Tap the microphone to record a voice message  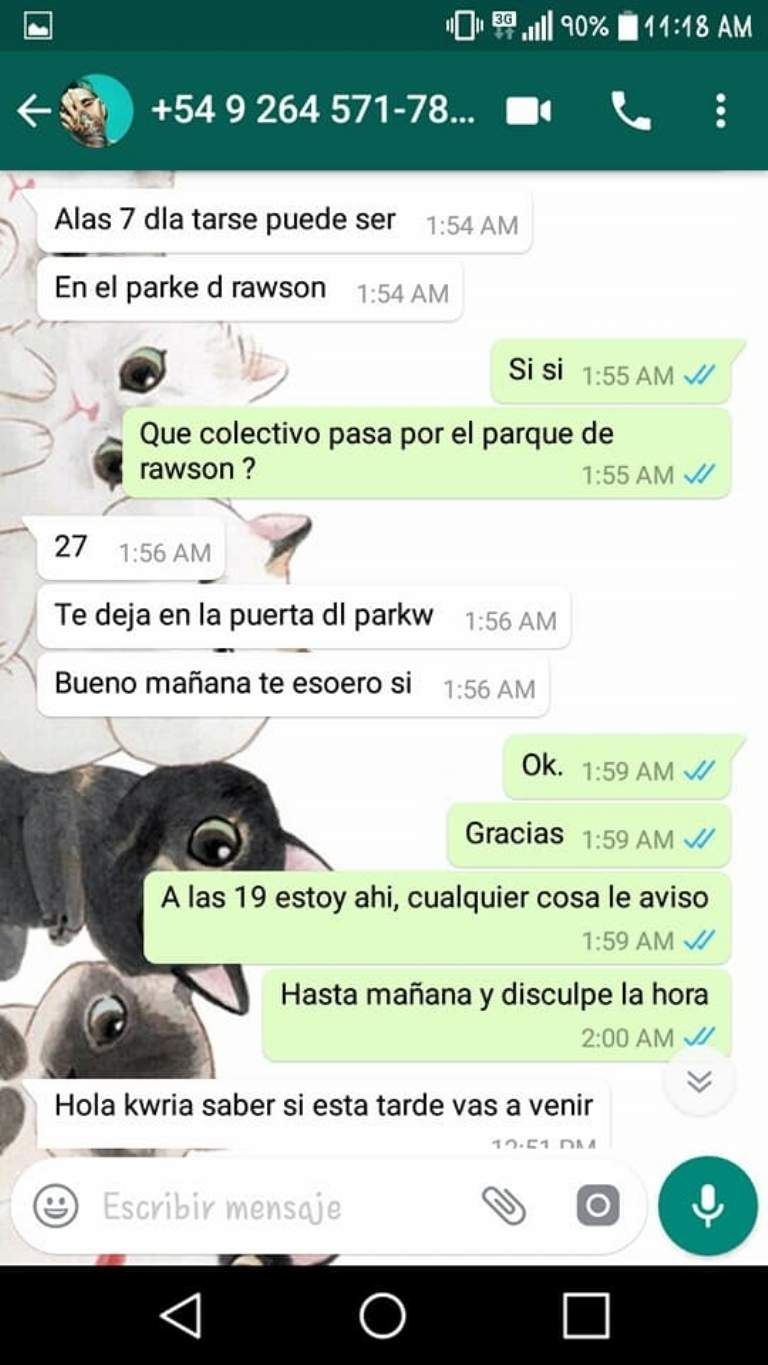[708, 1206]
